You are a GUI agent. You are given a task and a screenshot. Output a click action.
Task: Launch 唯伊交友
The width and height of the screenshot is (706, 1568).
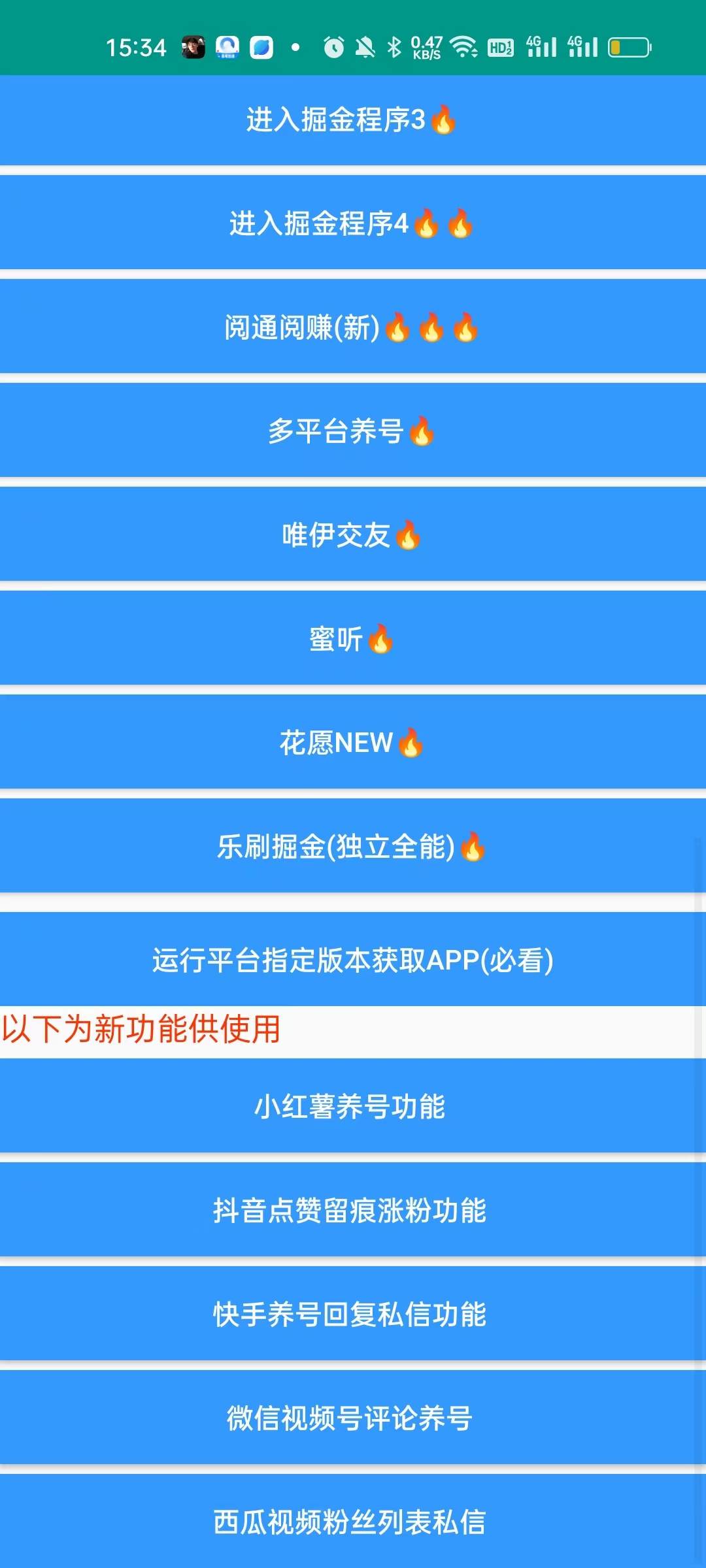[x=352, y=535]
